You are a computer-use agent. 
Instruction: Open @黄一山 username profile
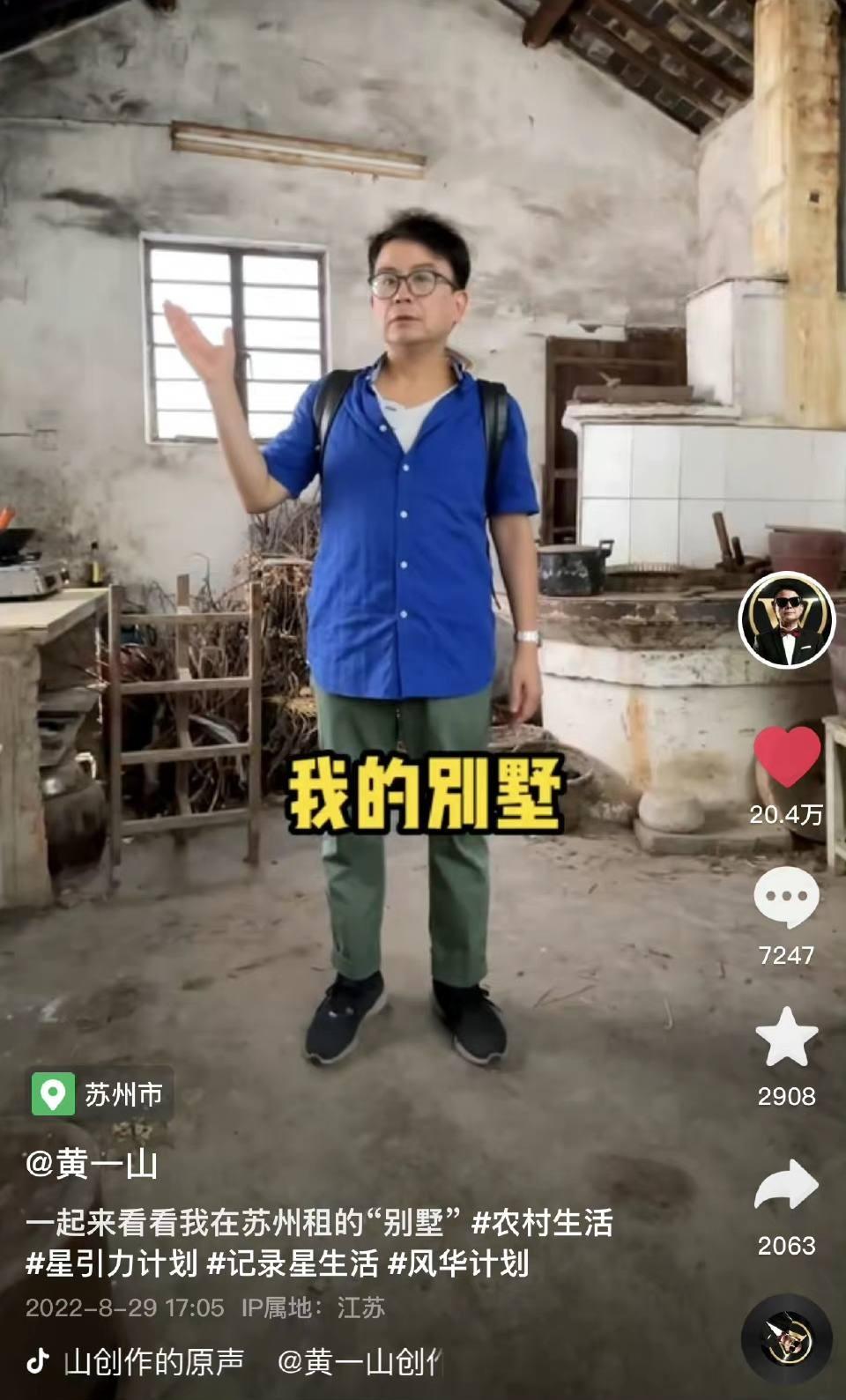point(92,1165)
